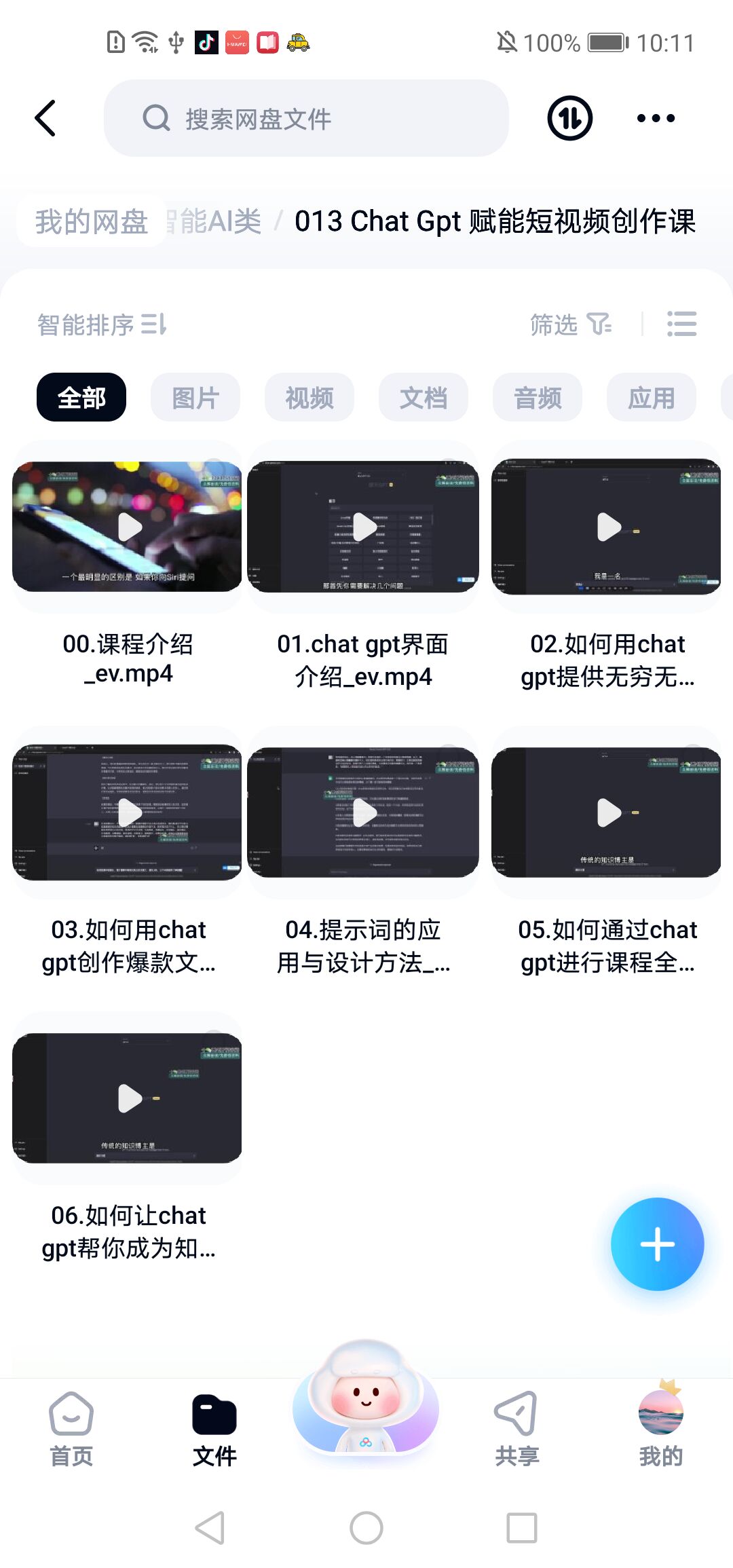The width and height of the screenshot is (733, 1568).
Task: Open video 00.课程介绍_ev.mp4
Action: pyautogui.click(x=128, y=527)
